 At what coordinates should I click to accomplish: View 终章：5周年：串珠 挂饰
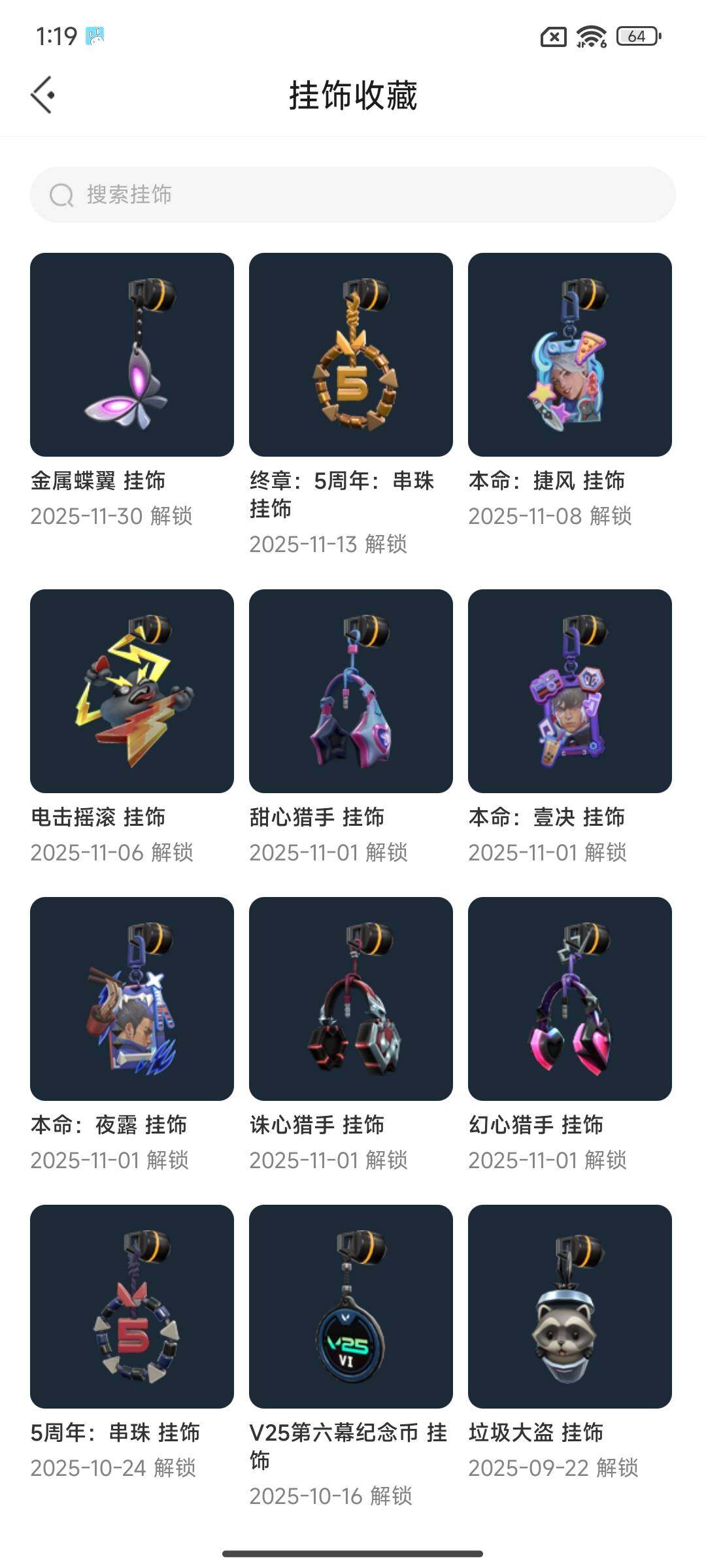pyautogui.click(x=351, y=355)
